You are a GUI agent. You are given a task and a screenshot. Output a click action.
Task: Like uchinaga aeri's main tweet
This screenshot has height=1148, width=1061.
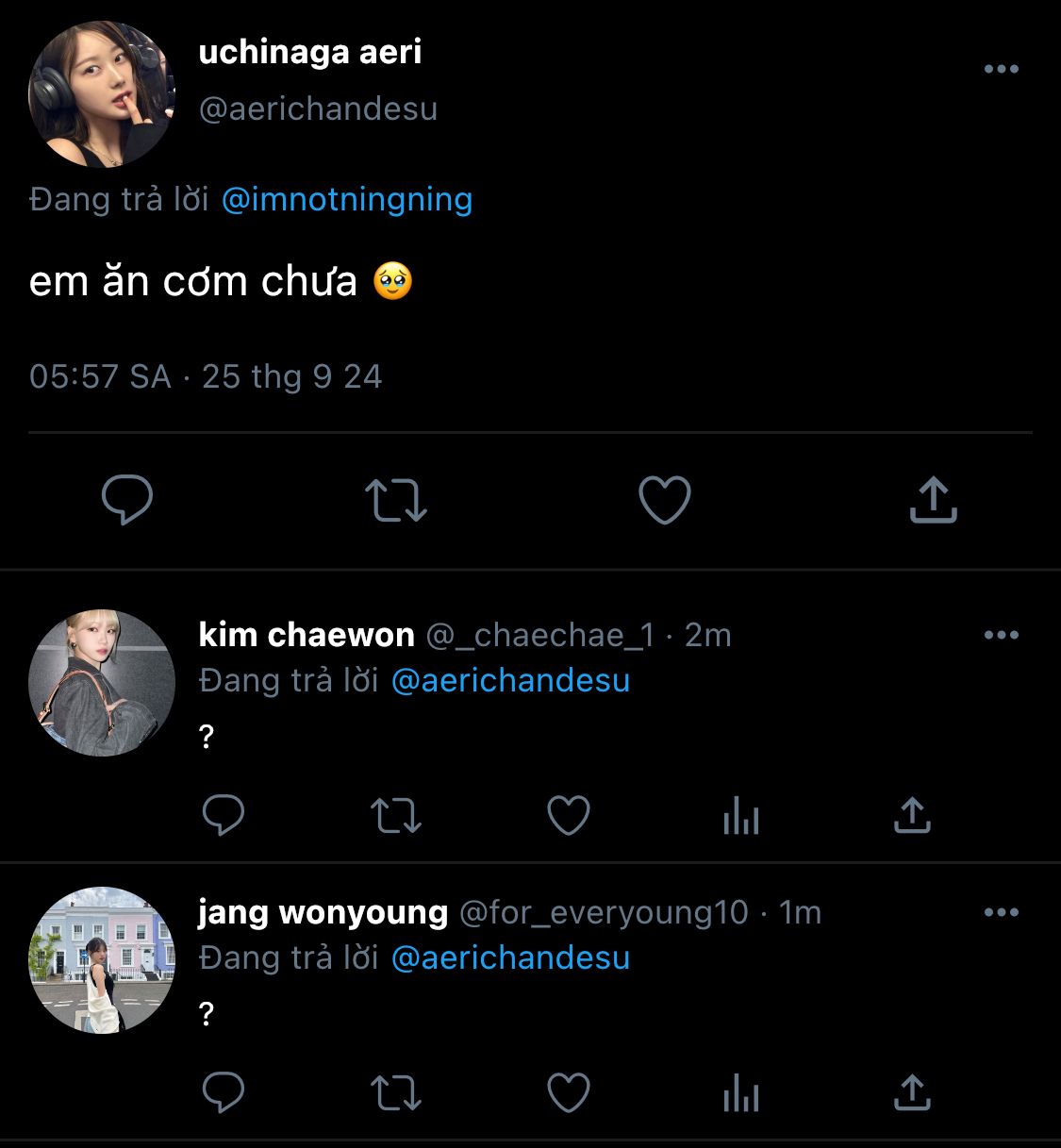(665, 500)
